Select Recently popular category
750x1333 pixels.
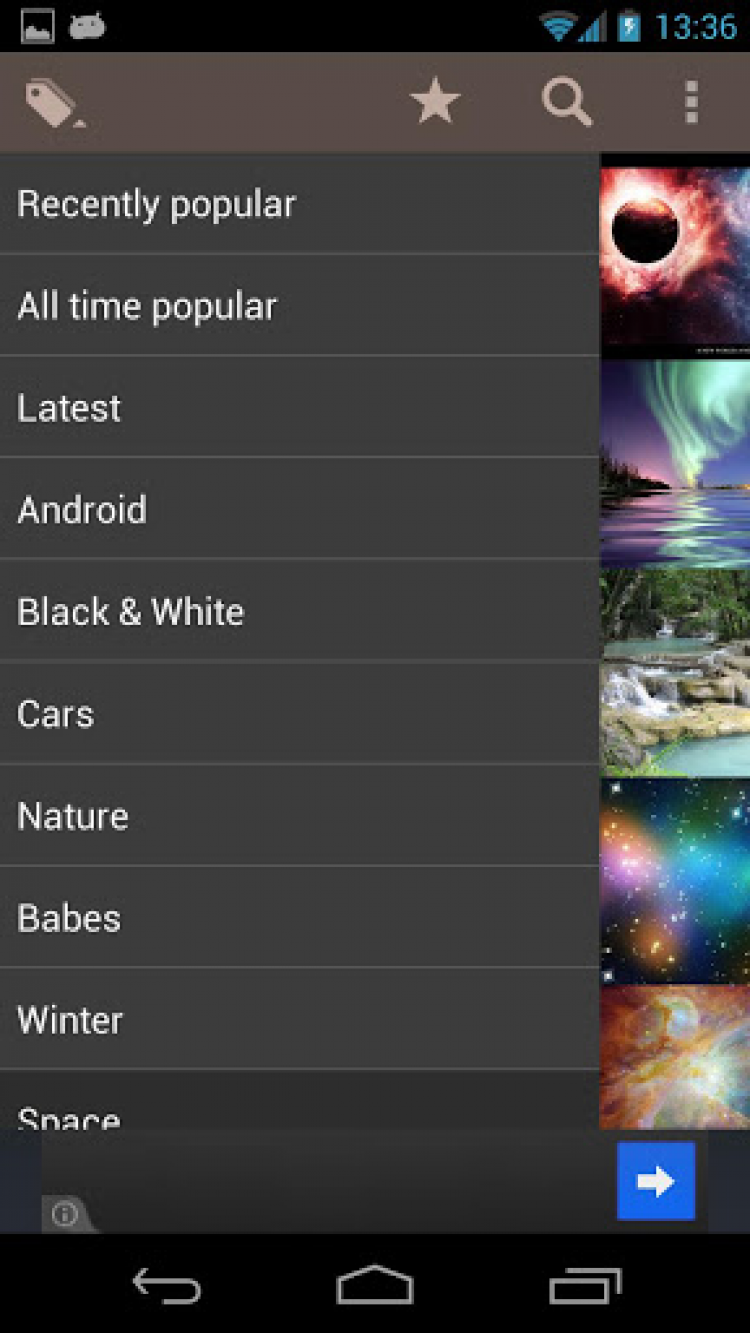click(300, 205)
